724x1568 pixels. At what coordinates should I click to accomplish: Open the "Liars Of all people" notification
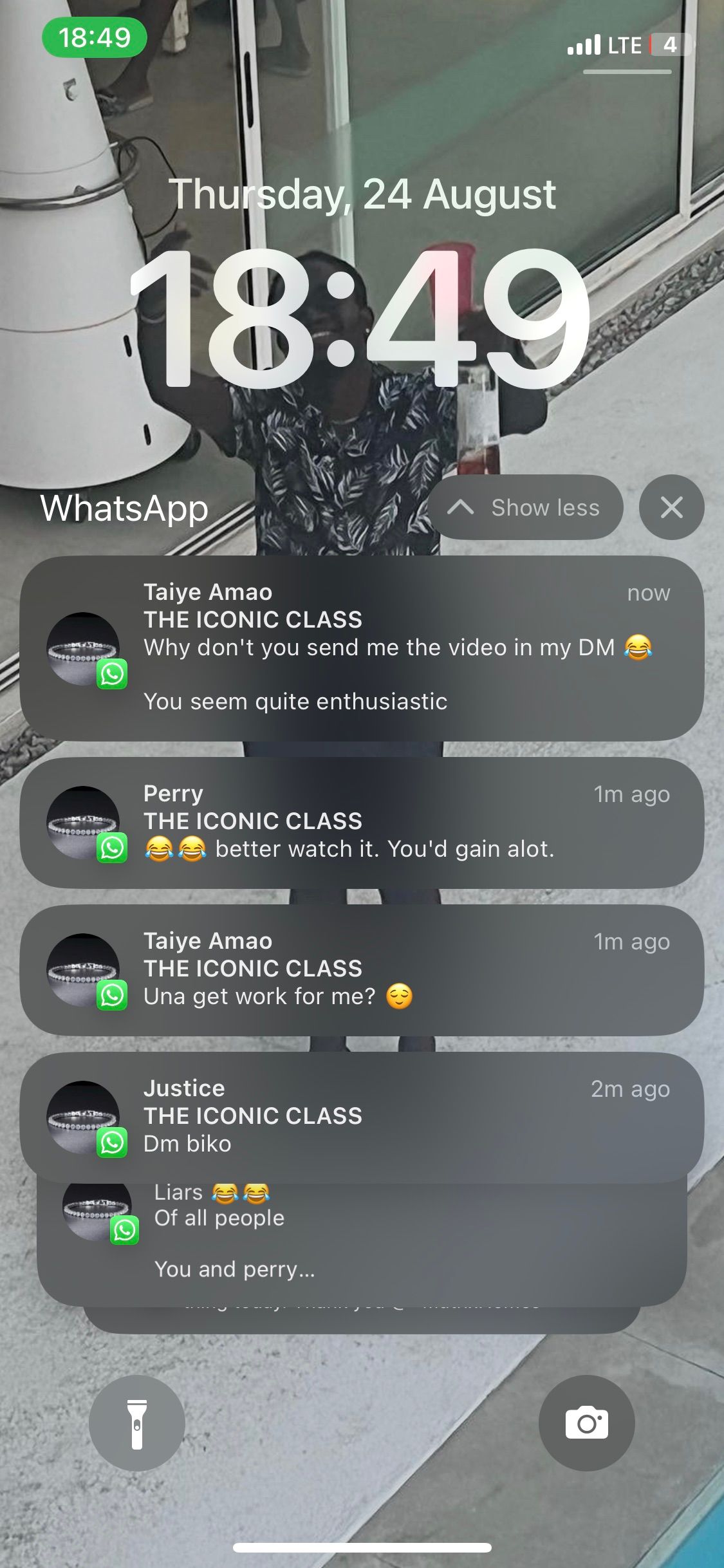(362, 1239)
